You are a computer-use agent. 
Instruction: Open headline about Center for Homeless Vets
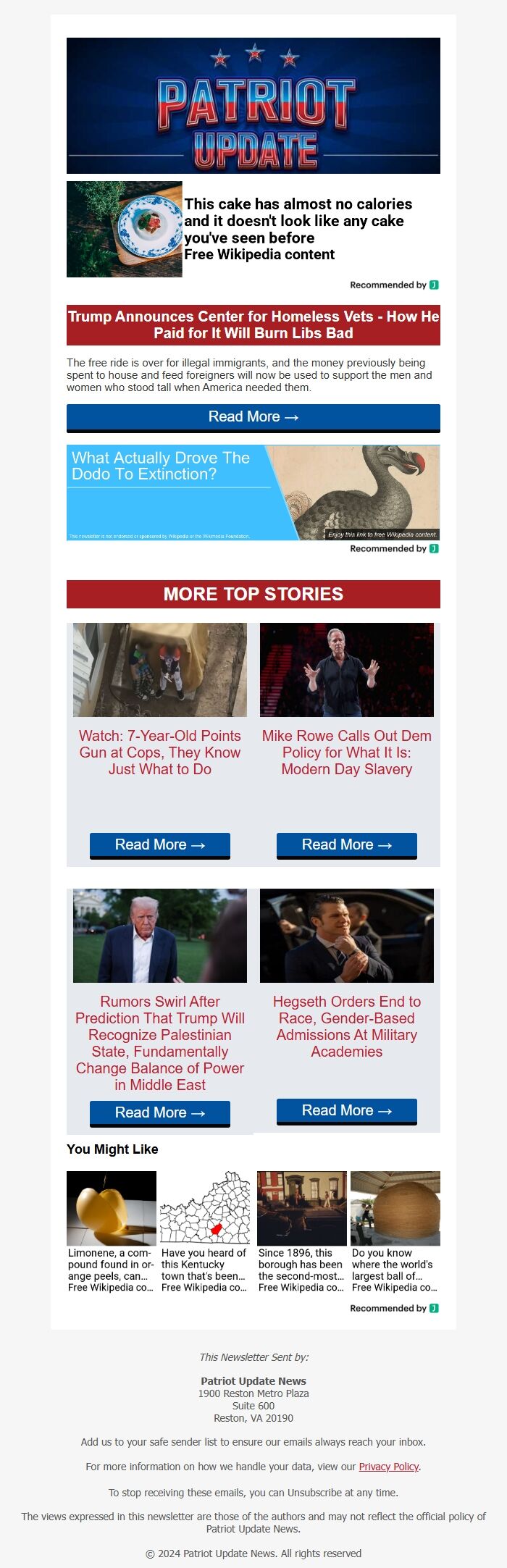point(253,324)
